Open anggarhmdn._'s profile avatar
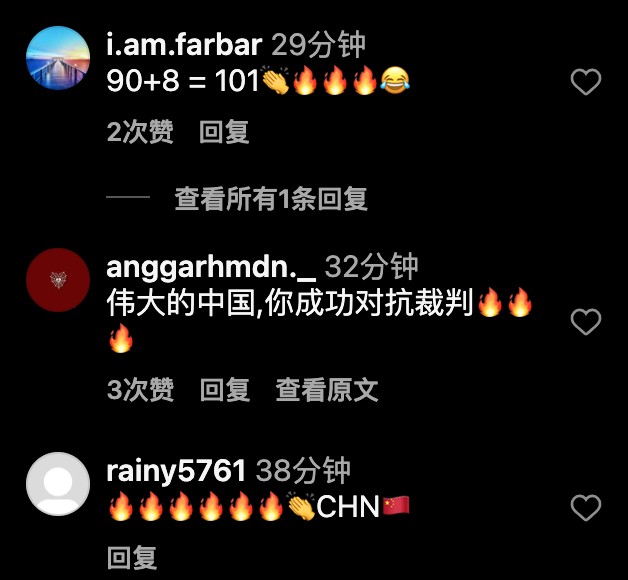Screen dimensions: 628x580 (x=57, y=281)
